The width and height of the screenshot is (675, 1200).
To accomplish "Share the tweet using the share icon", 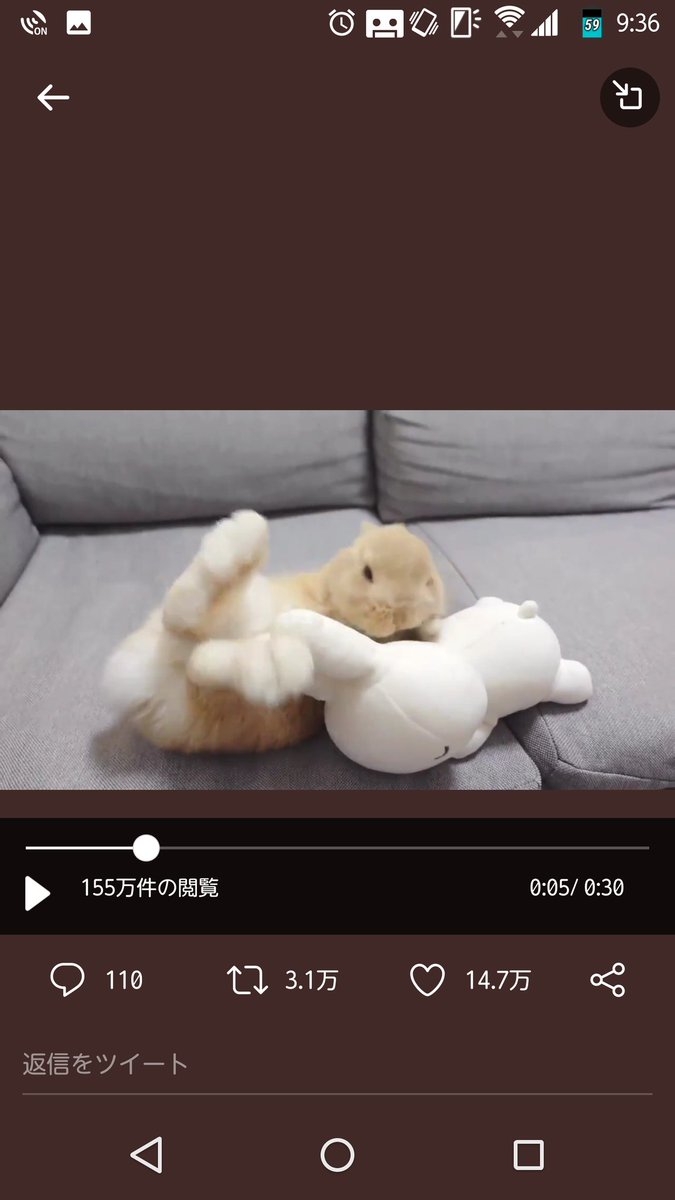I will [x=608, y=980].
